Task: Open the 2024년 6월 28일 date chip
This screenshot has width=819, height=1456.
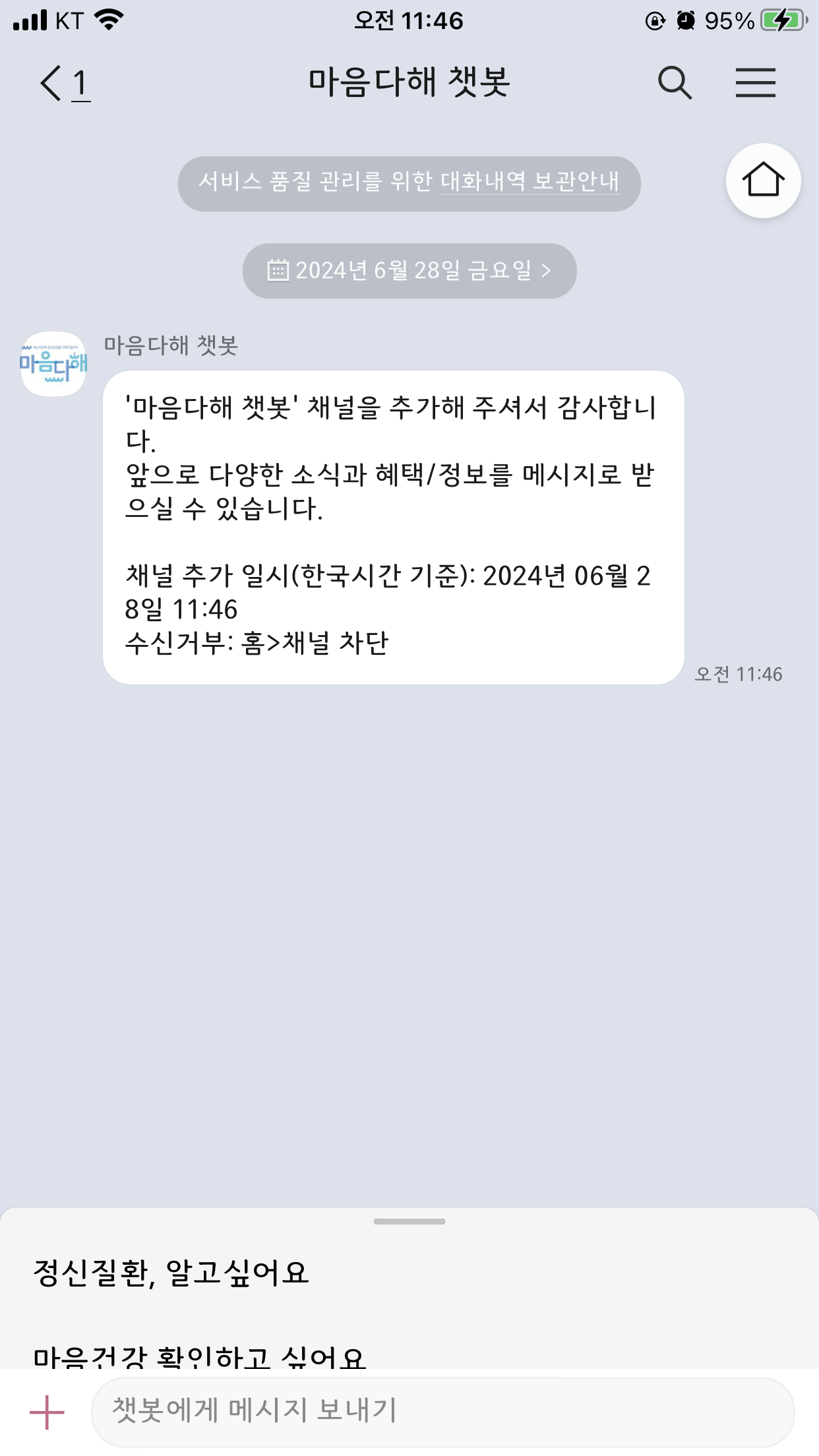Action: pyautogui.click(x=409, y=271)
